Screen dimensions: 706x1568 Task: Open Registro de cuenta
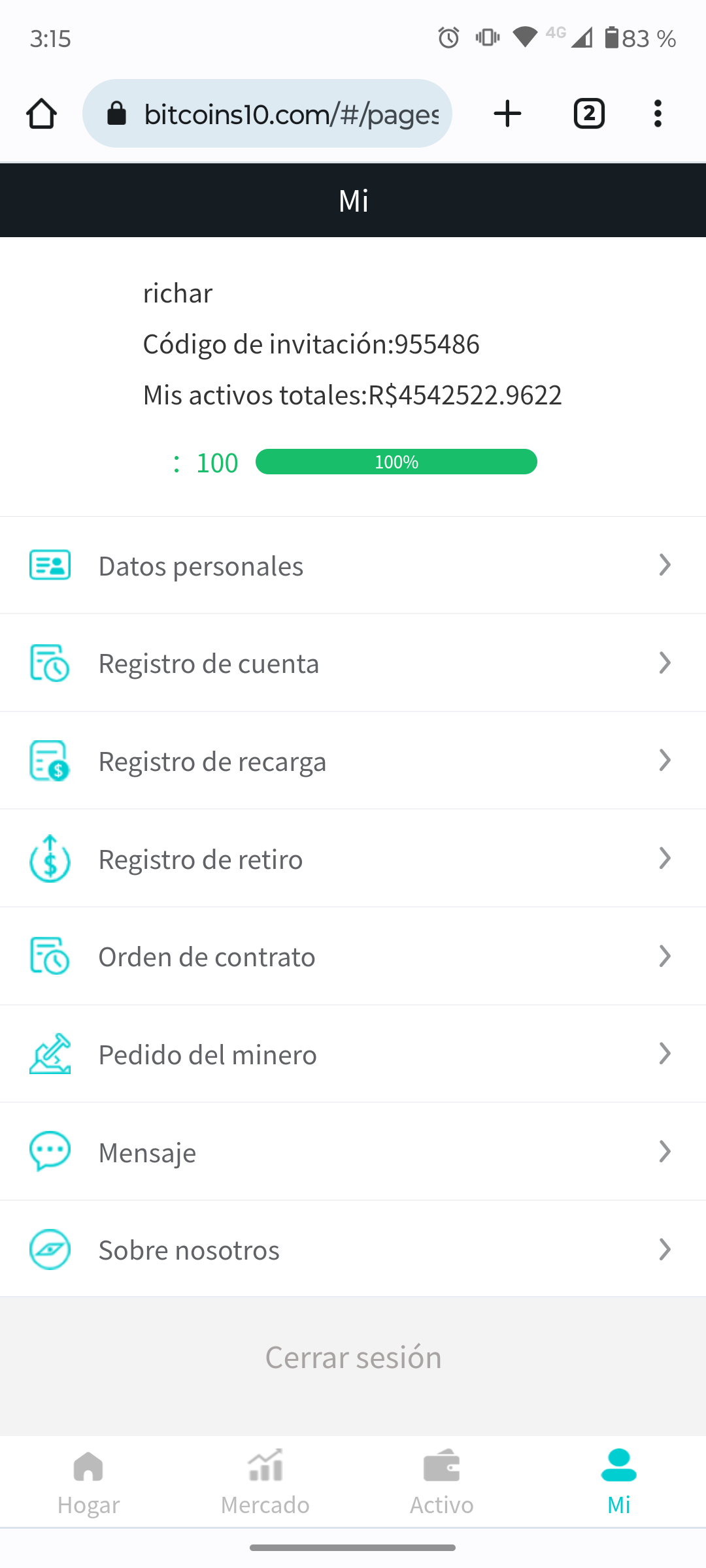(x=353, y=663)
